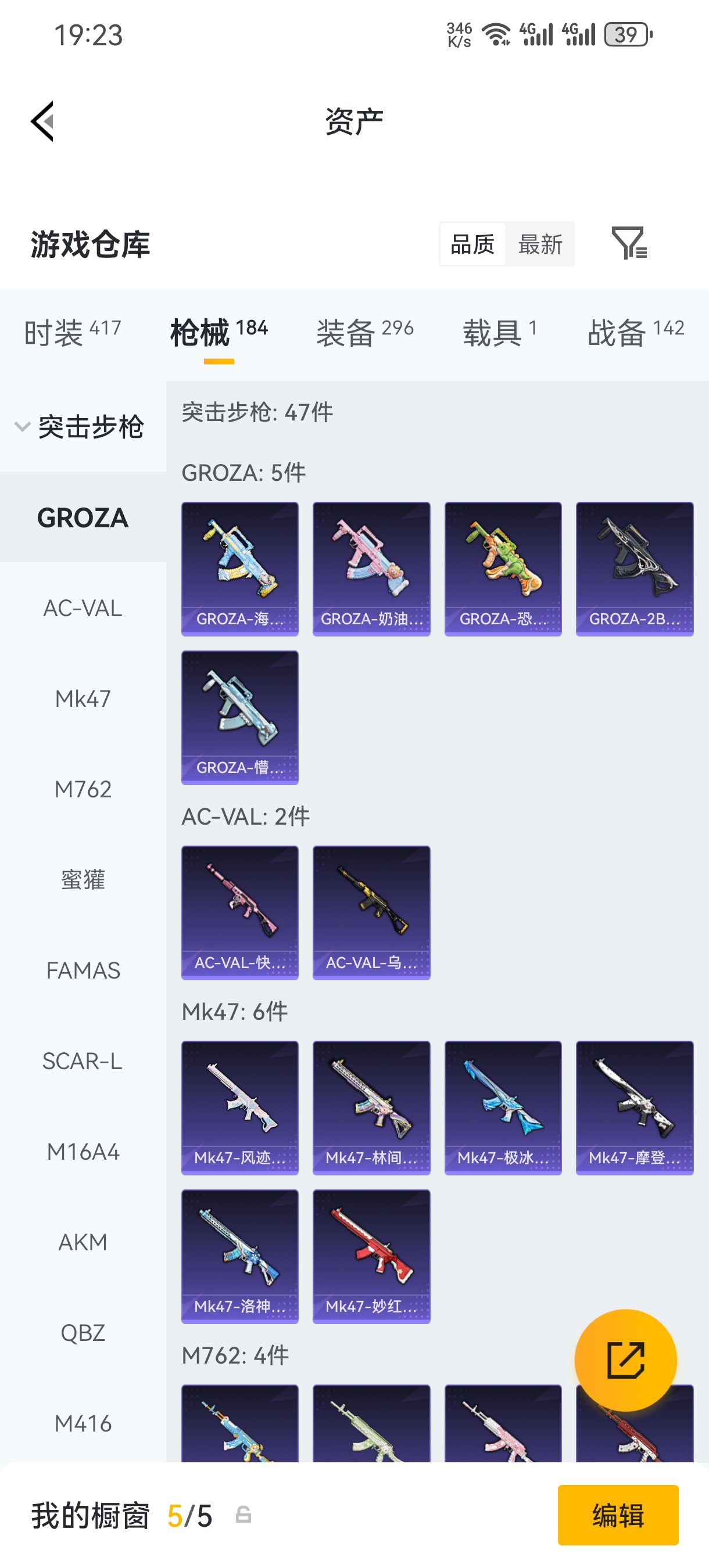The height and width of the screenshot is (1568, 709).
Task: Switch to the 装备 tab
Action: pos(364,332)
